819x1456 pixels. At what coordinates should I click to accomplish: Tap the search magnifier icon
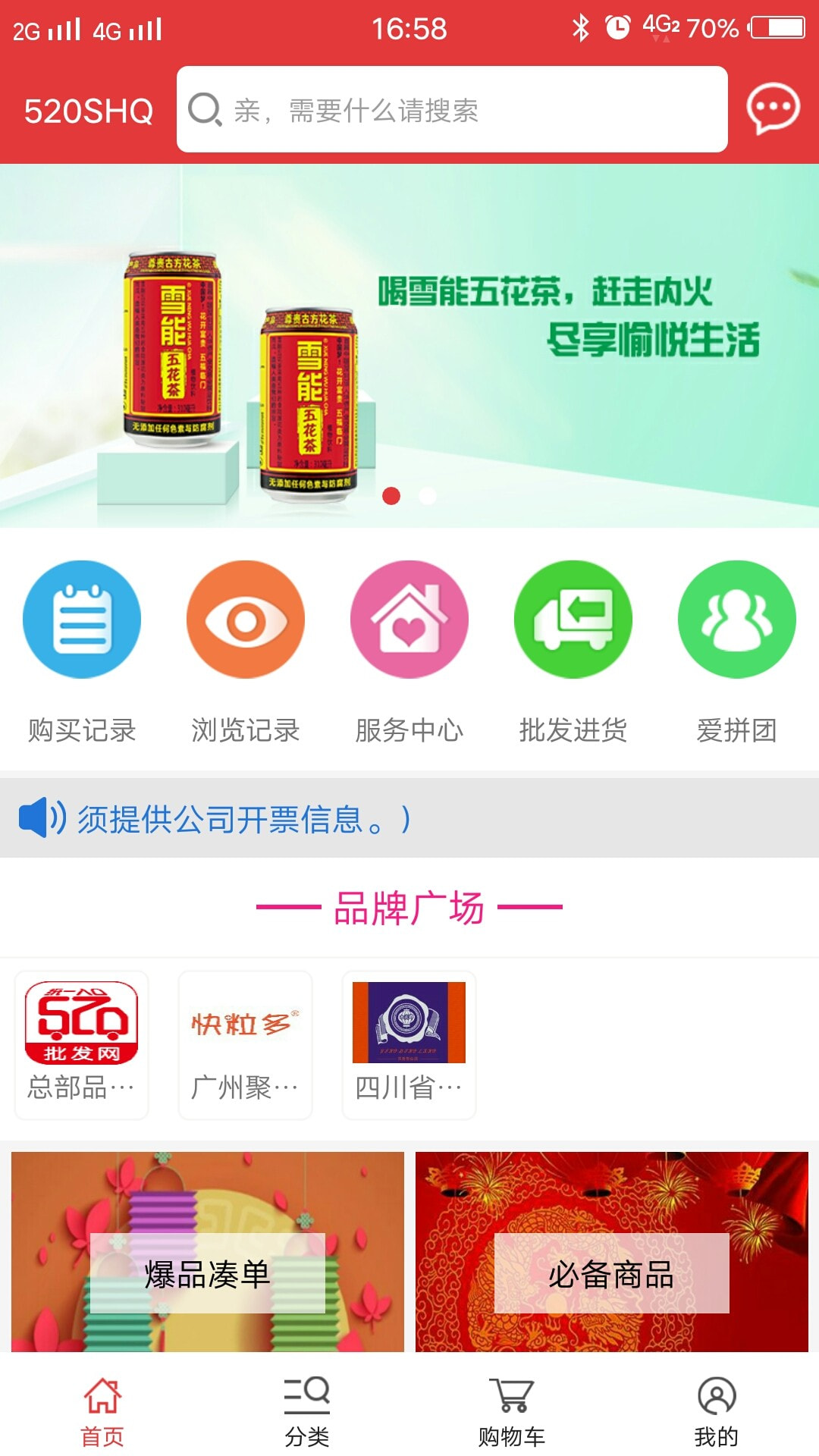point(202,111)
